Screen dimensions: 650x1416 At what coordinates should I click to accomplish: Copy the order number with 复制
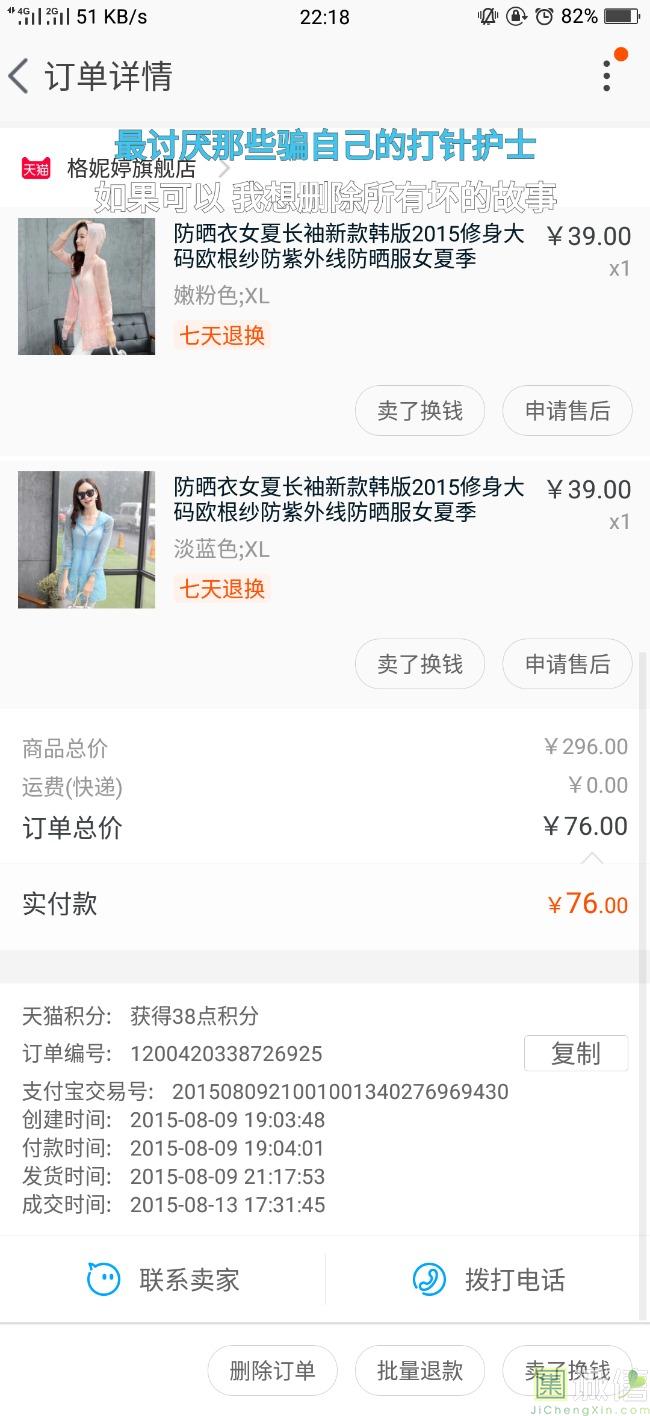575,1053
